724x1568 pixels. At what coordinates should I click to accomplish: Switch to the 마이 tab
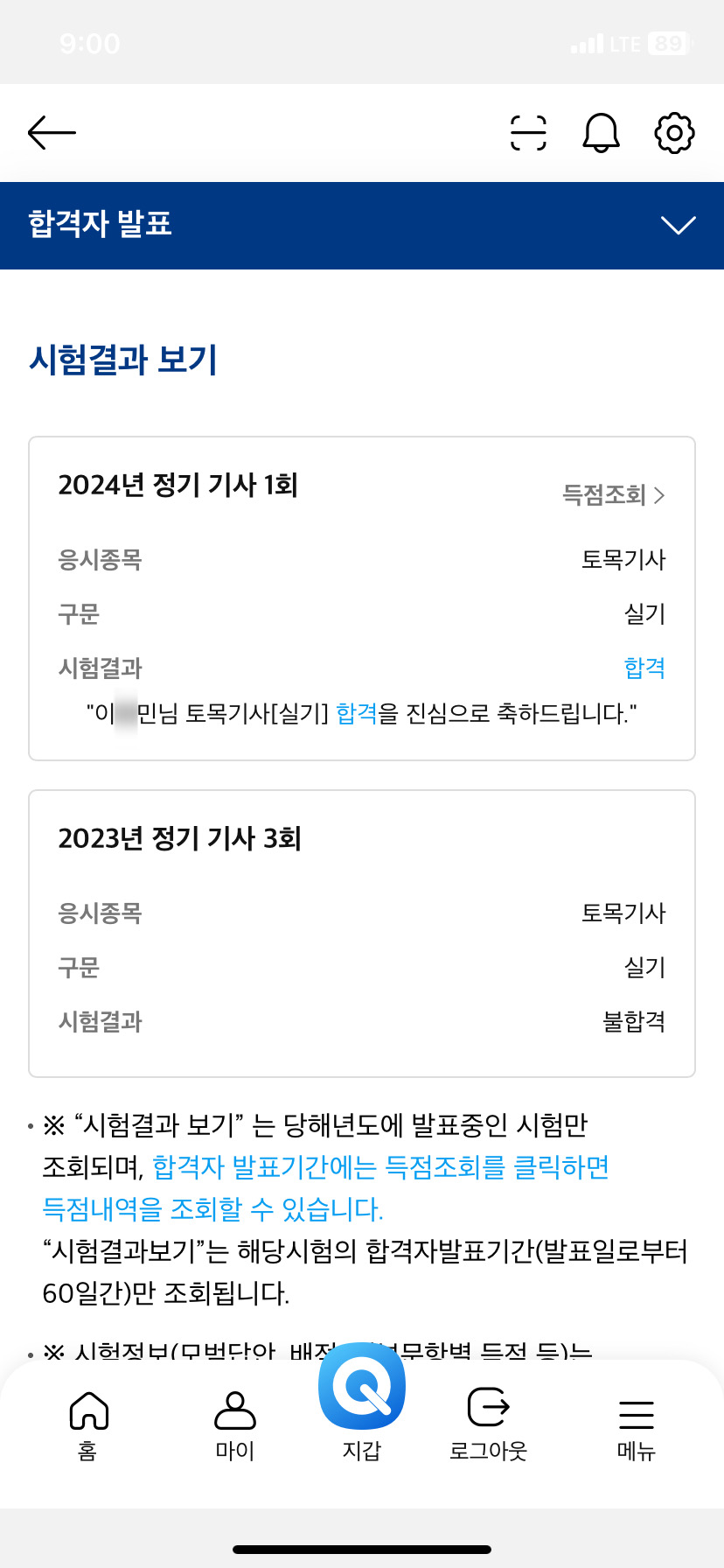click(234, 1425)
